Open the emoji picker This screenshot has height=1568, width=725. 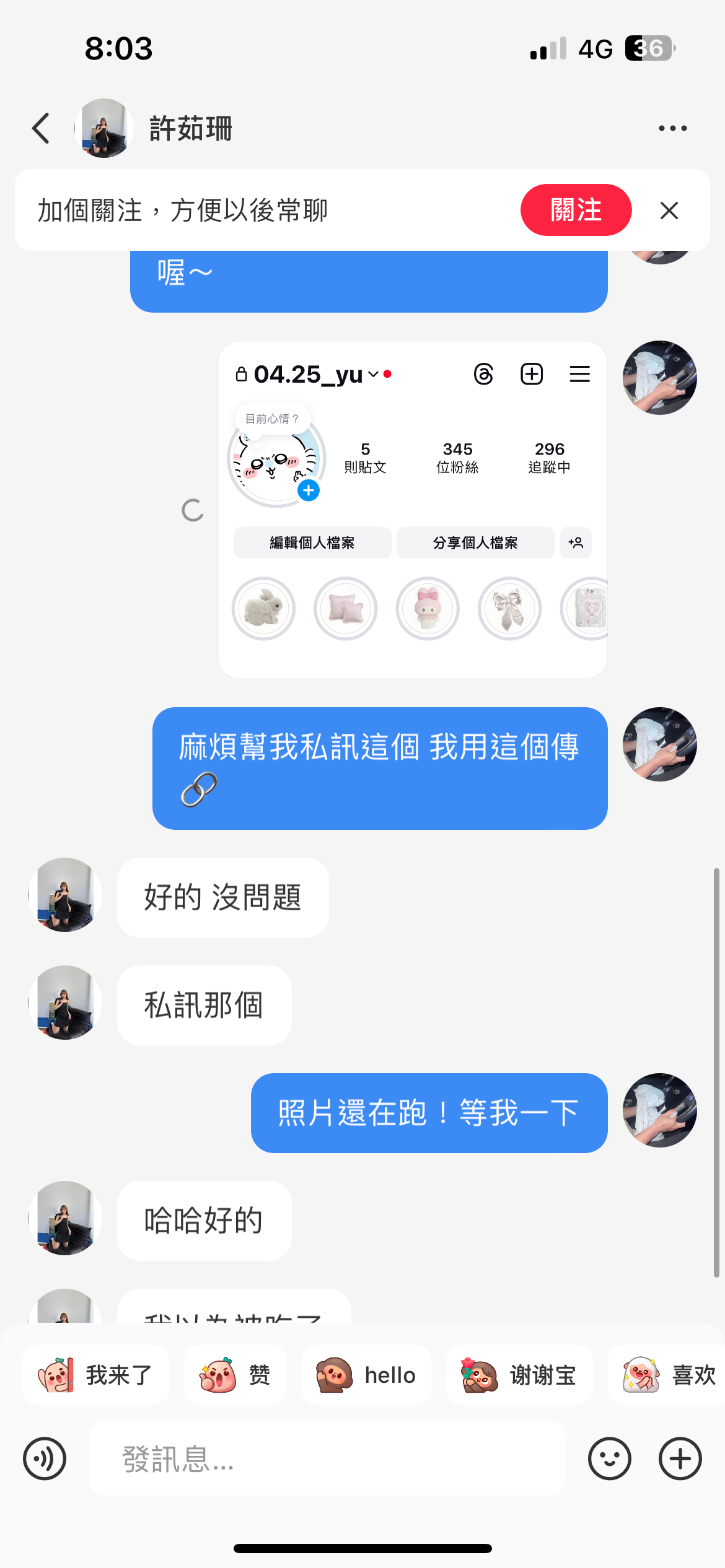coord(610,1459)
